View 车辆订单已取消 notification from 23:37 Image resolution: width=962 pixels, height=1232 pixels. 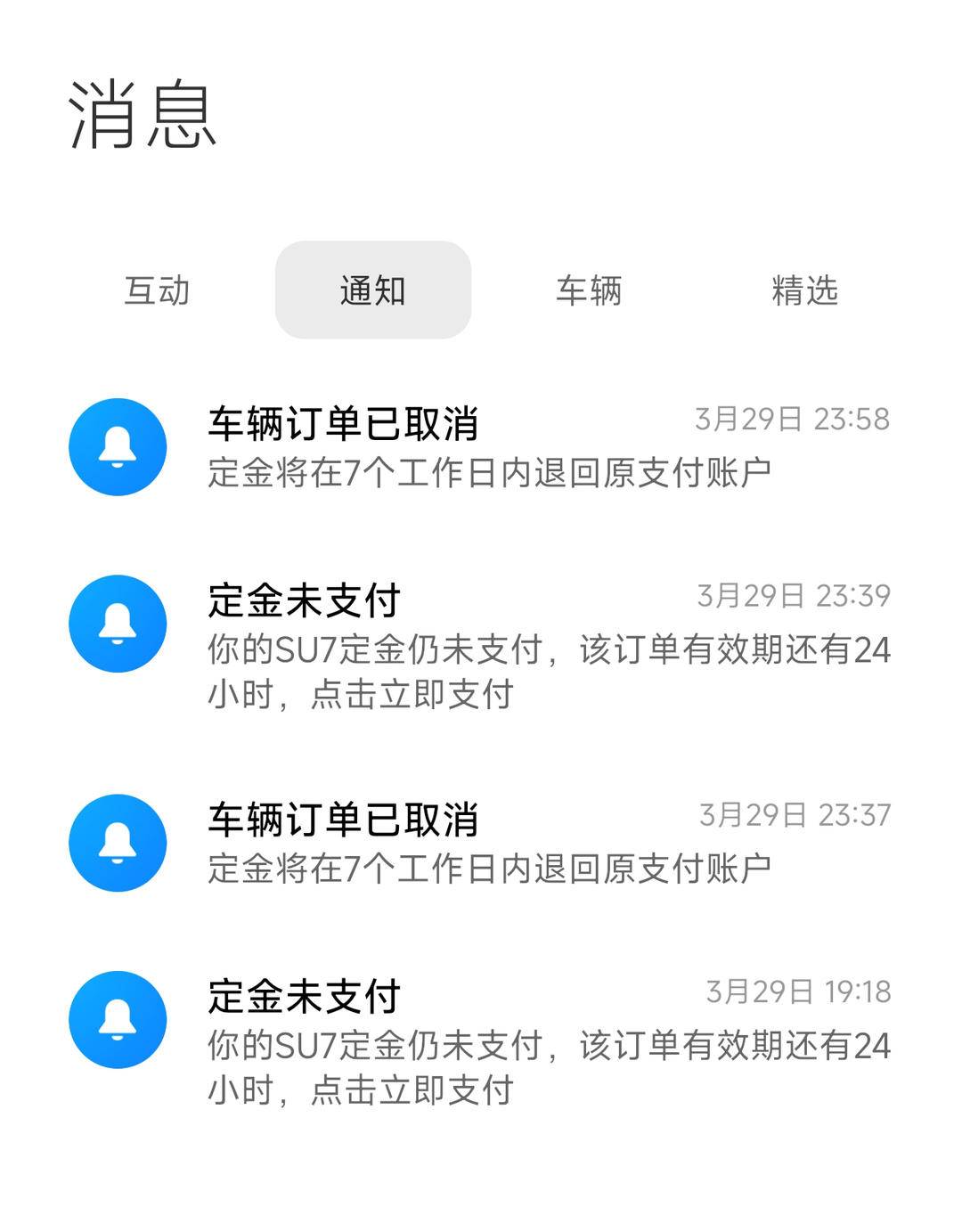[x=481, y=843]
